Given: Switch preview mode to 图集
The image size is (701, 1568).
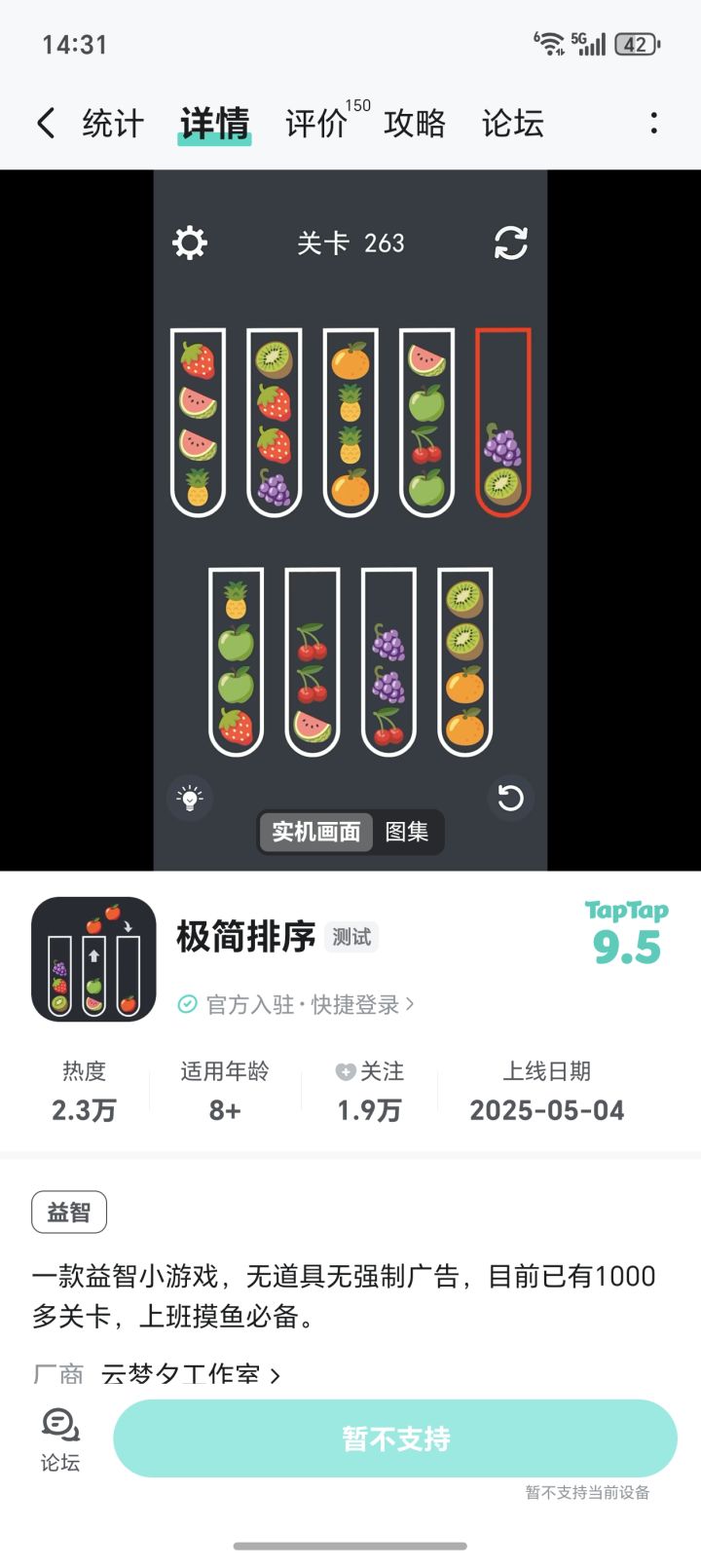Looking at the screenshot, I should click(408, 833).
